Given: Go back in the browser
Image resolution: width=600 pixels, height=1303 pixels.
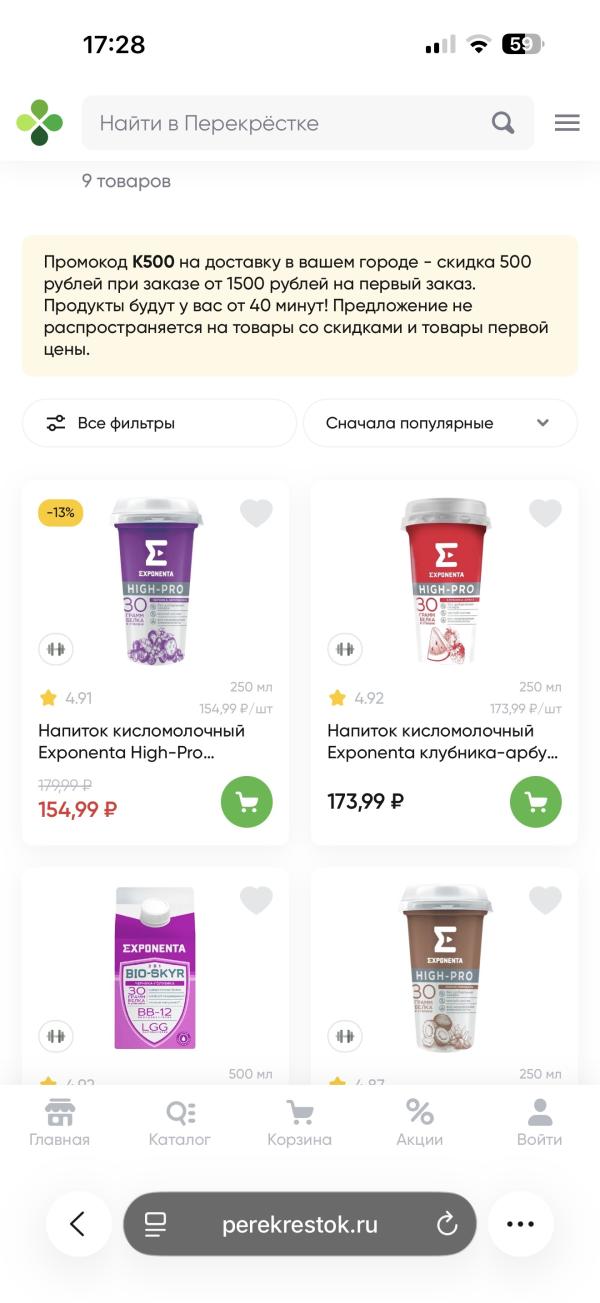Looking at the screenshot, I should tap(78, 1224).
